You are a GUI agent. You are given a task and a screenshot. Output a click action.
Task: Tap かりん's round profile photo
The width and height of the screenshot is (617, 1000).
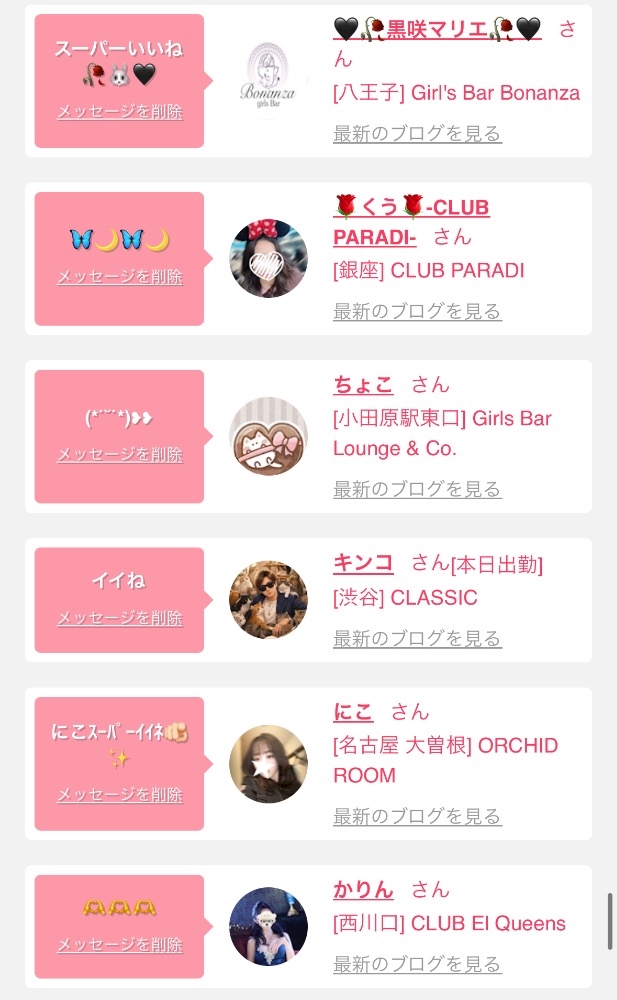pos(269,927)
